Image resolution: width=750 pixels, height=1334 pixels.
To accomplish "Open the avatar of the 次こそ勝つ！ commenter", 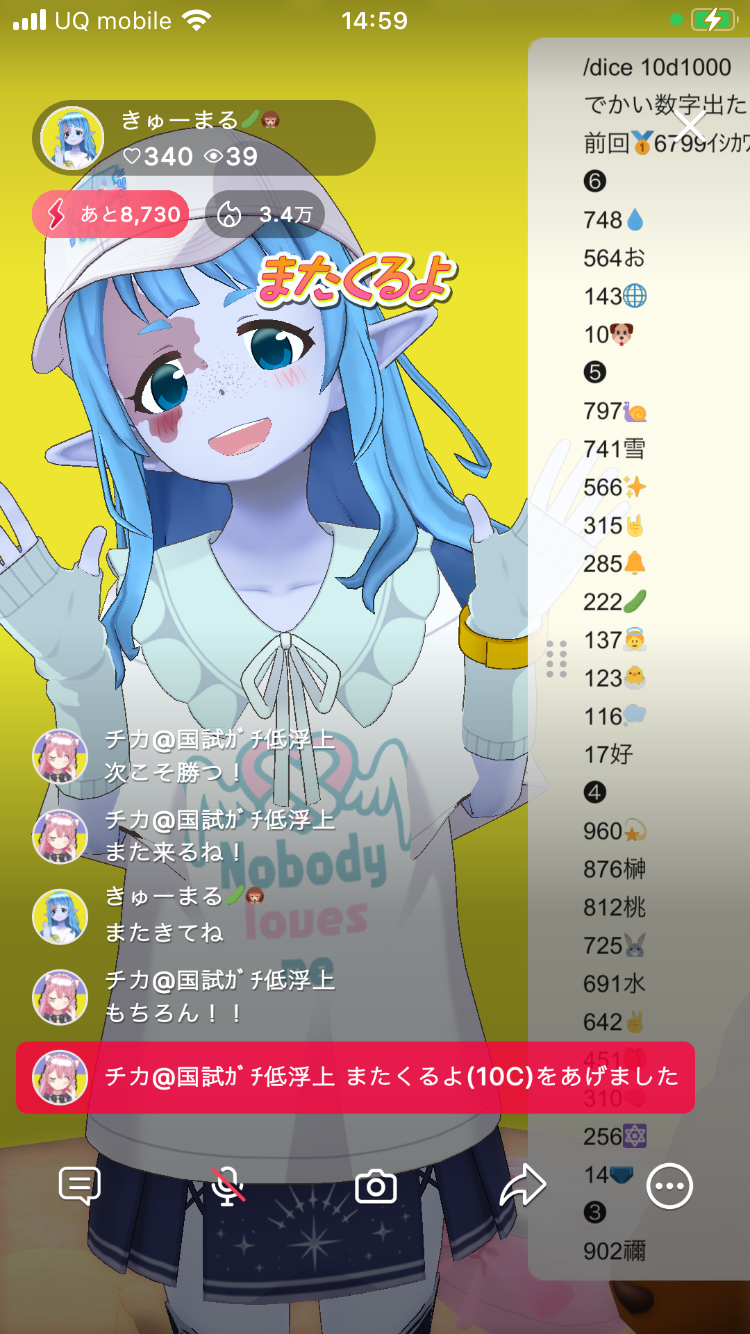I will 60,757.
